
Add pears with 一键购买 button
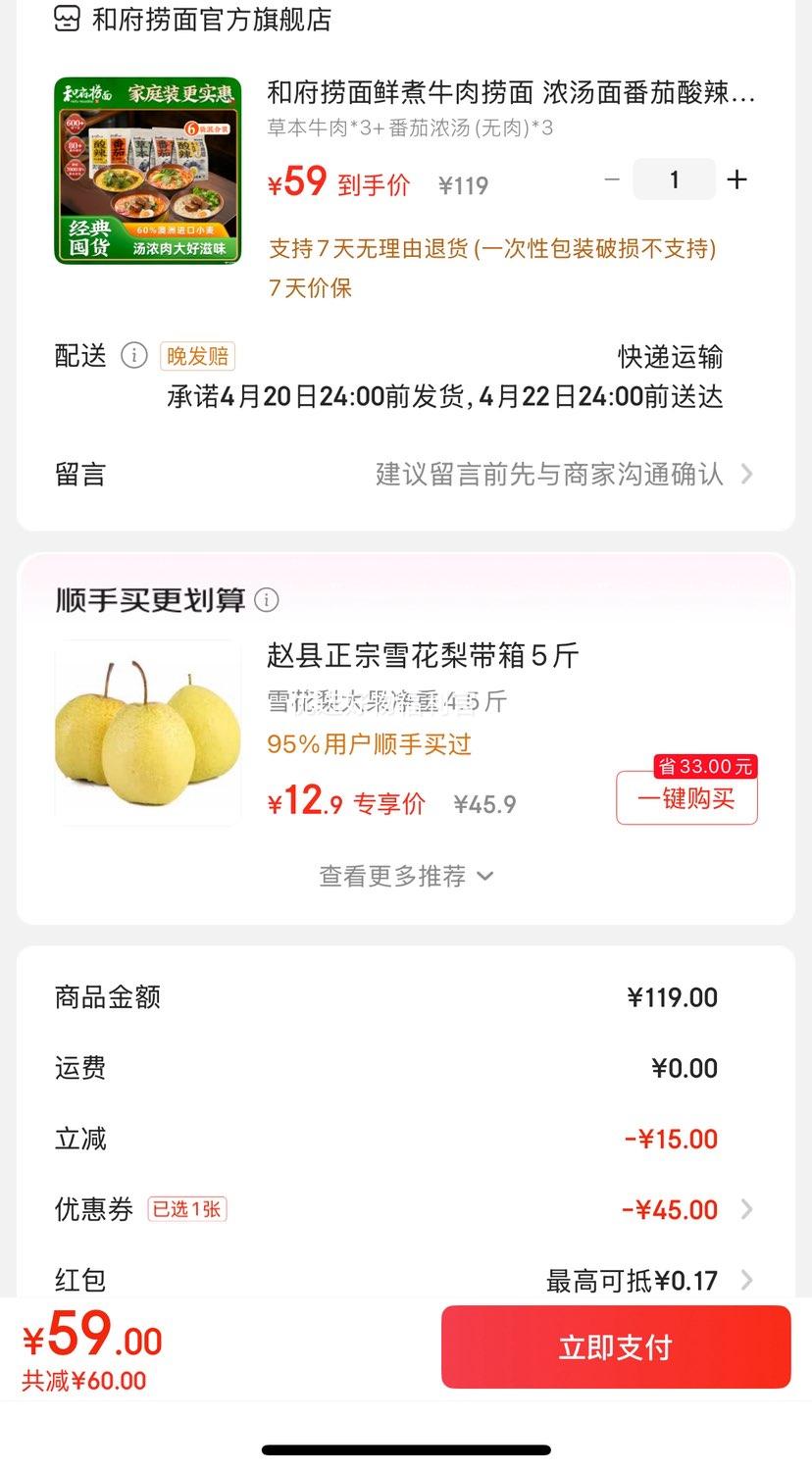pyautogui.click(x=686, y=798)
